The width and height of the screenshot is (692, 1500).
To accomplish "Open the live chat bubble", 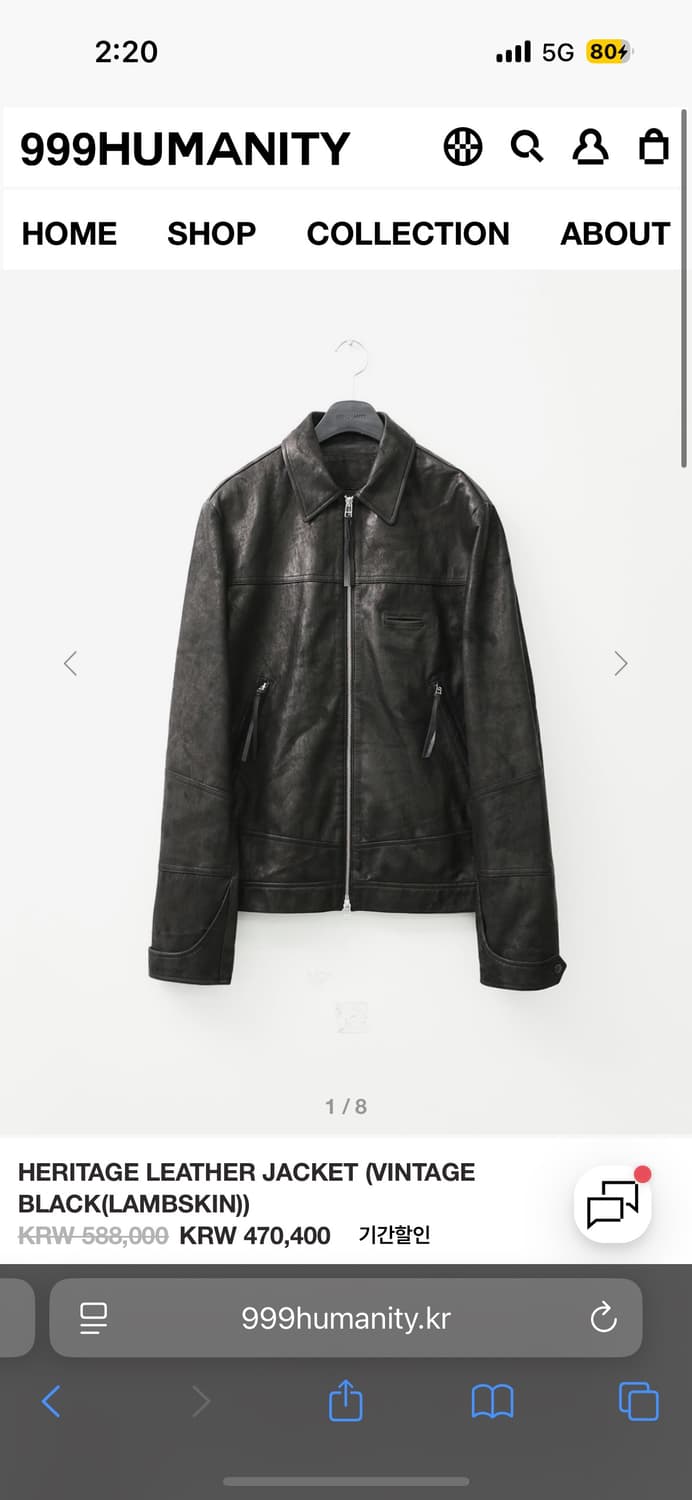I will [x=613, y=1203].
